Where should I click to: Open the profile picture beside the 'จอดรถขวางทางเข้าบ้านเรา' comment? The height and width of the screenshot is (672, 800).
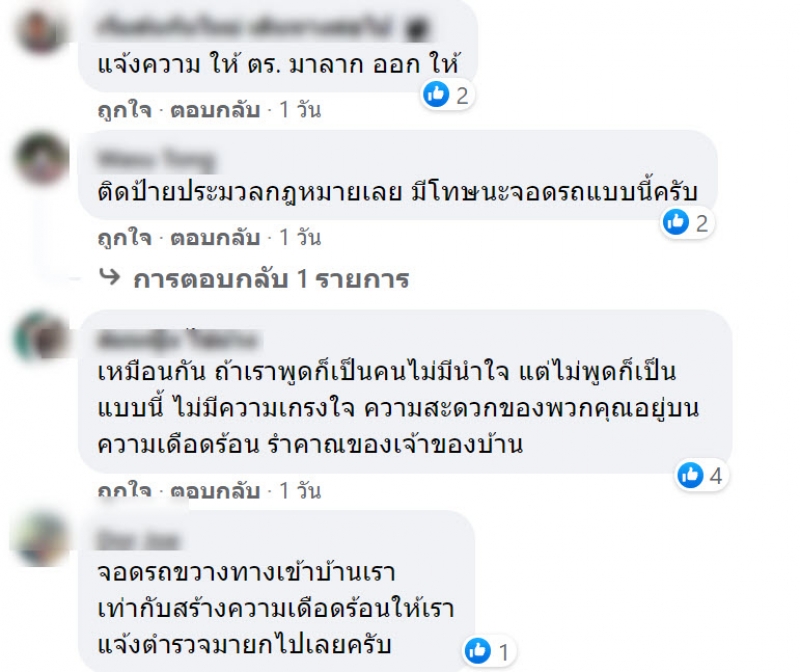(x=42, y=539)
